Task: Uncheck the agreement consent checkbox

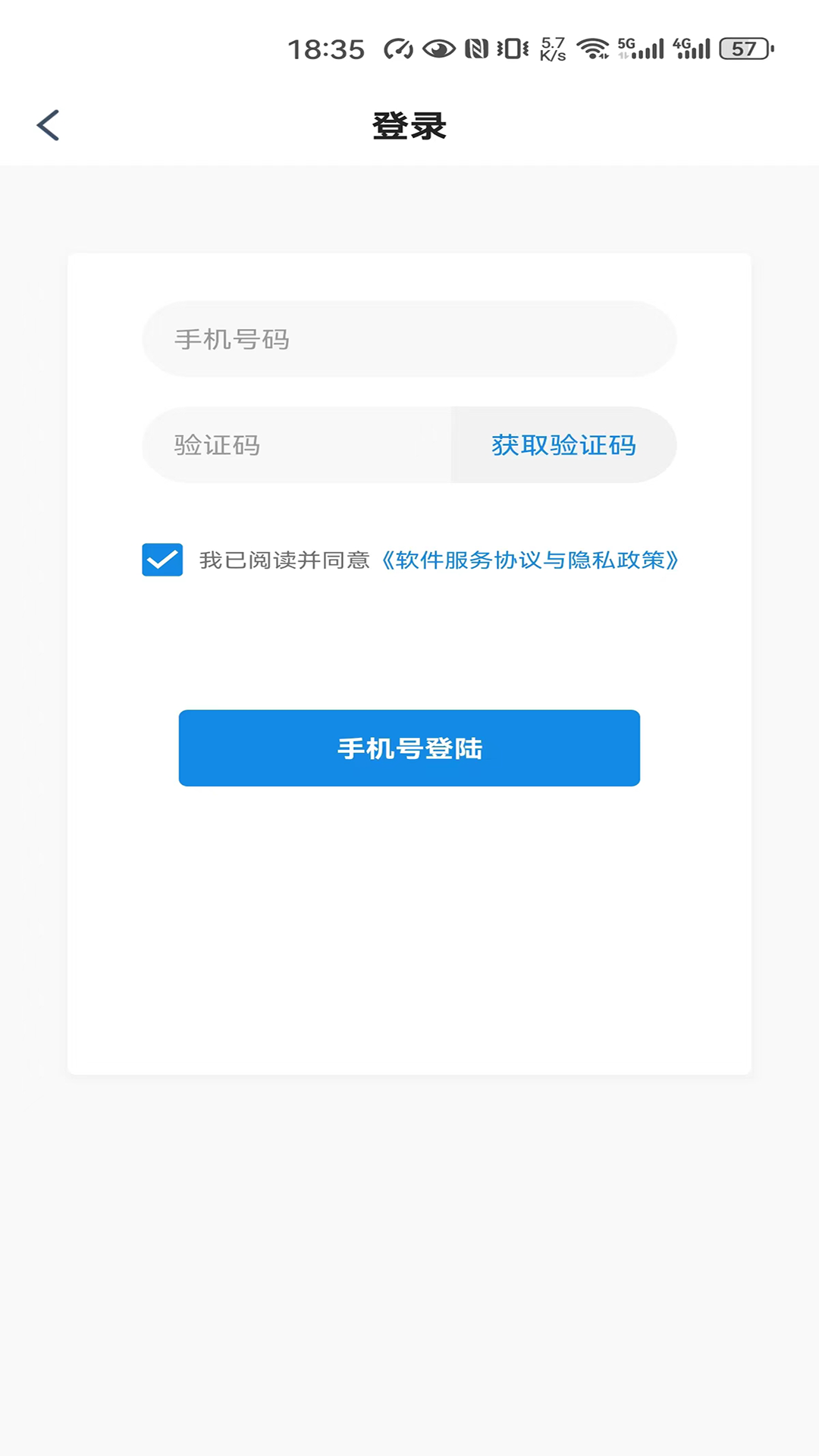Action: click(162, 560)
